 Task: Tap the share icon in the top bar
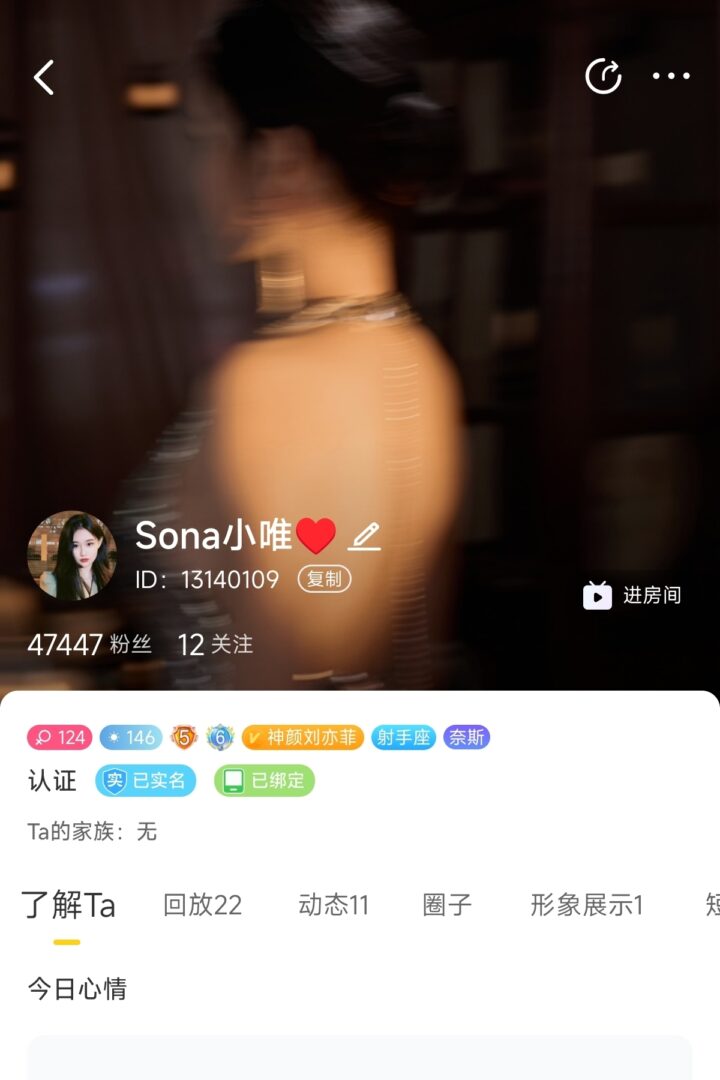(603, 77)
